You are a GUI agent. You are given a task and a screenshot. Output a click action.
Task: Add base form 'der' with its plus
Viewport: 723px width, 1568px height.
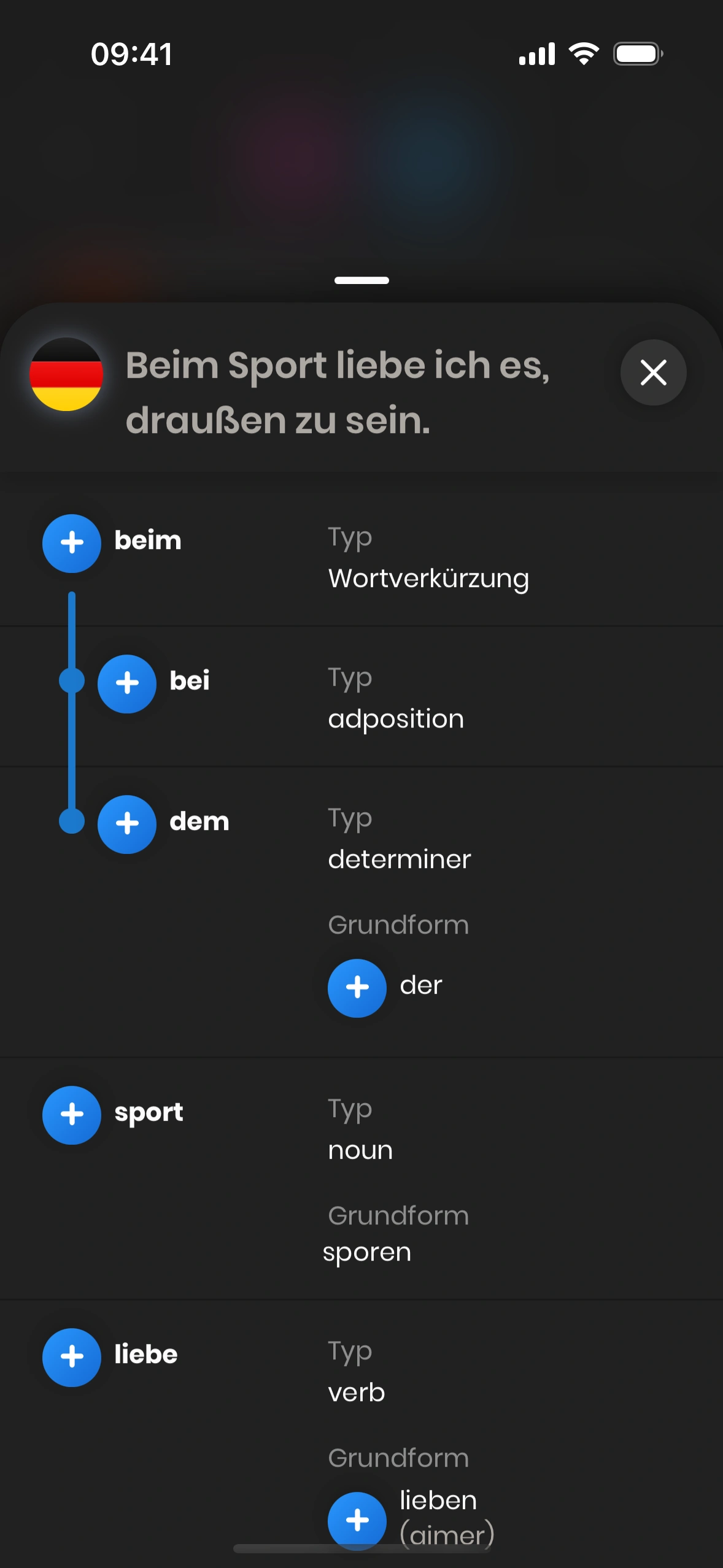[x=357, y=988]
